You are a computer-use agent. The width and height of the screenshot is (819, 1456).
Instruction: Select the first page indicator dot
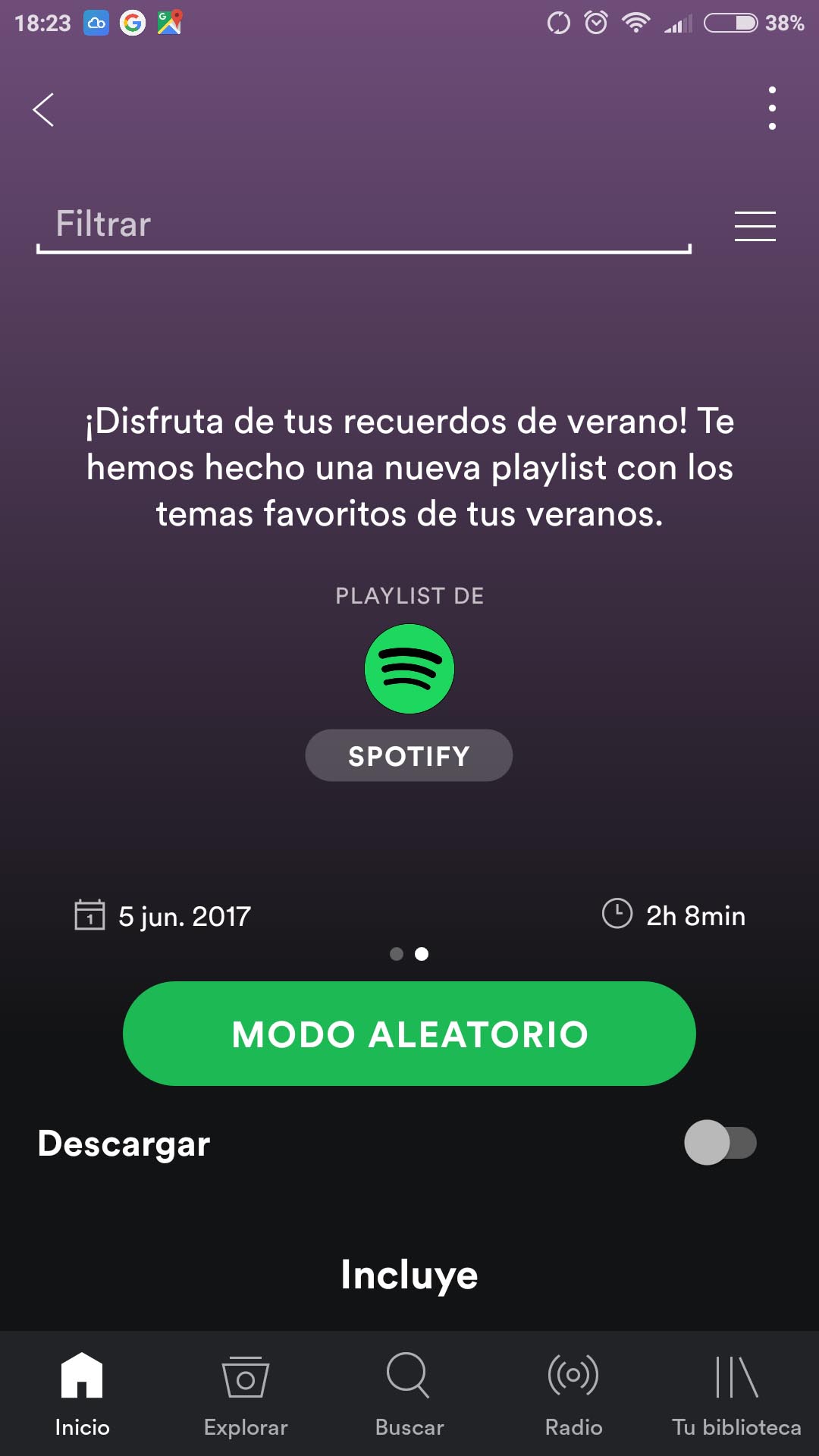tap(397, 954)
